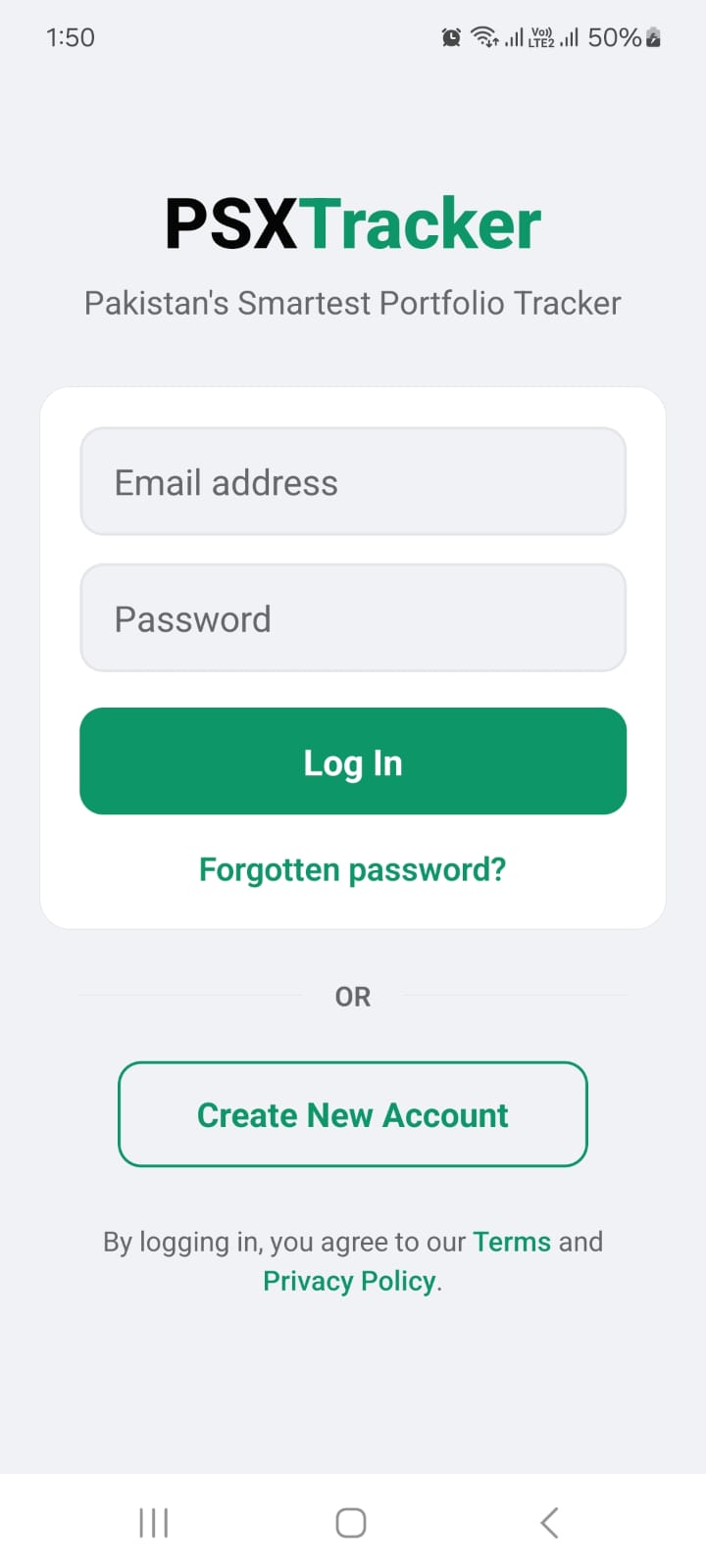
Task: Focus the Password input field
Action: 353,617
